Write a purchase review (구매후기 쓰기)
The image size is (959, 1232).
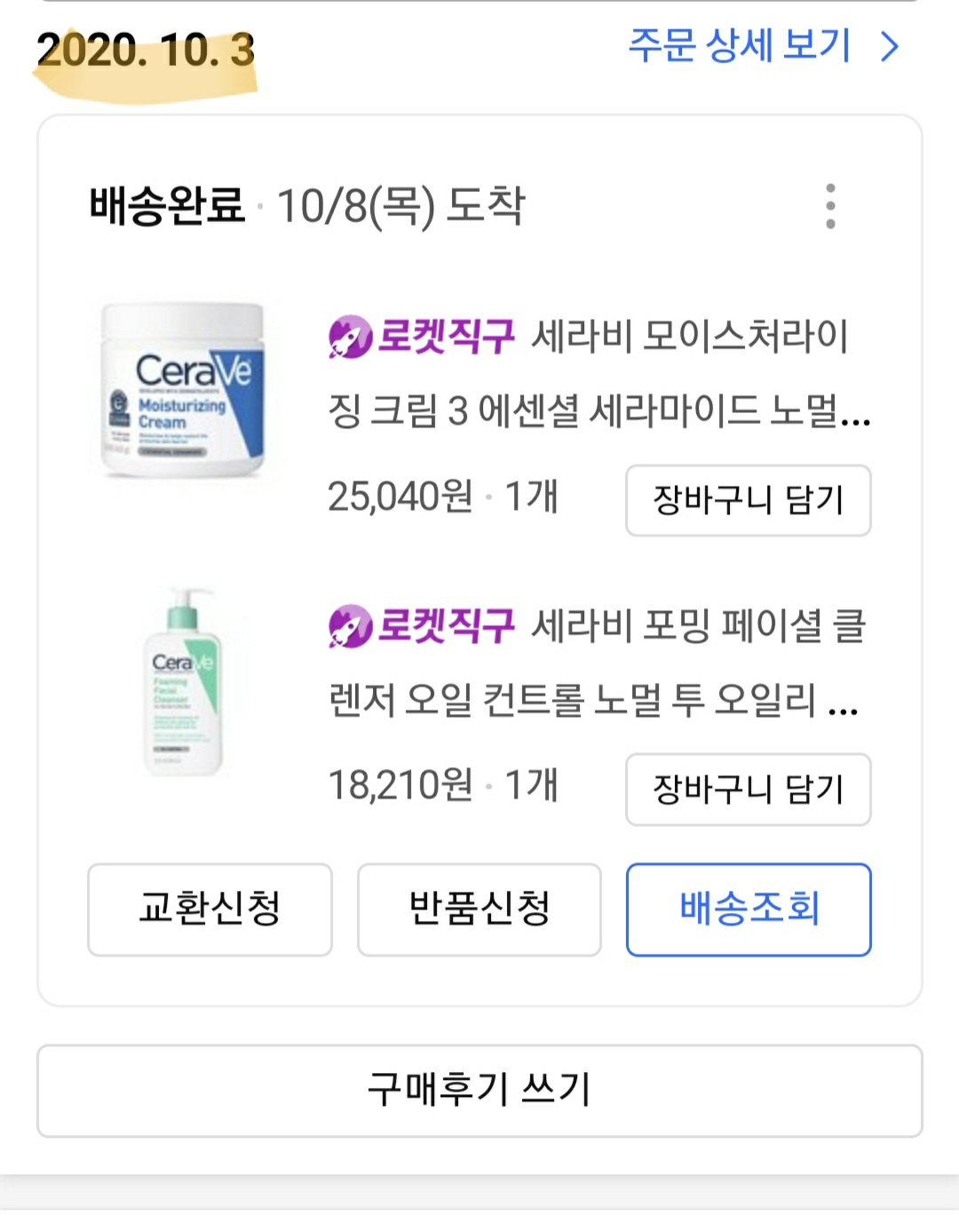coord(479,1090)
